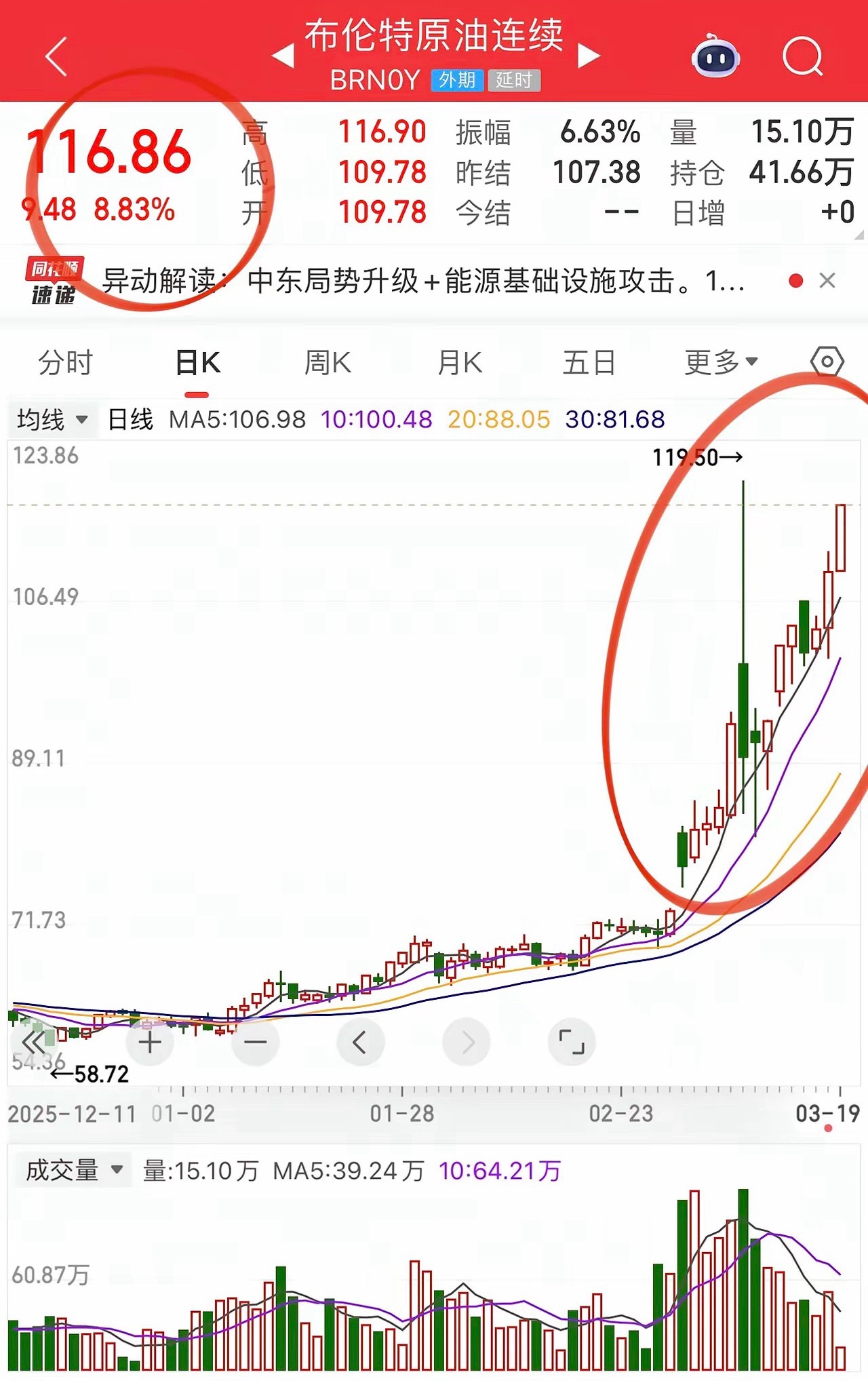Tap the double-chevron rewind icon on the chart

click(x=33, y=1043)
